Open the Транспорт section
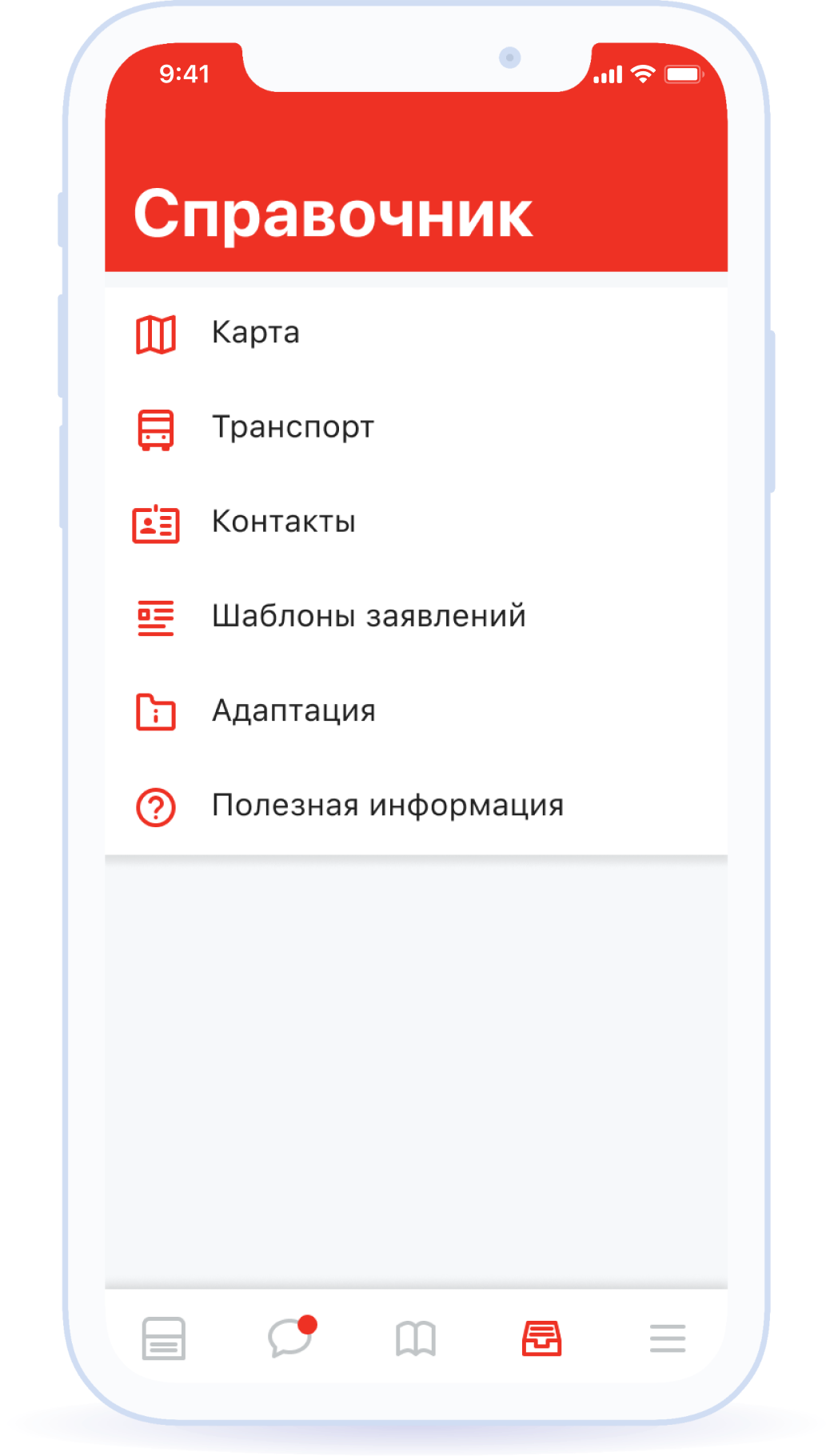834x1456 pixels. tap(416, 429)
